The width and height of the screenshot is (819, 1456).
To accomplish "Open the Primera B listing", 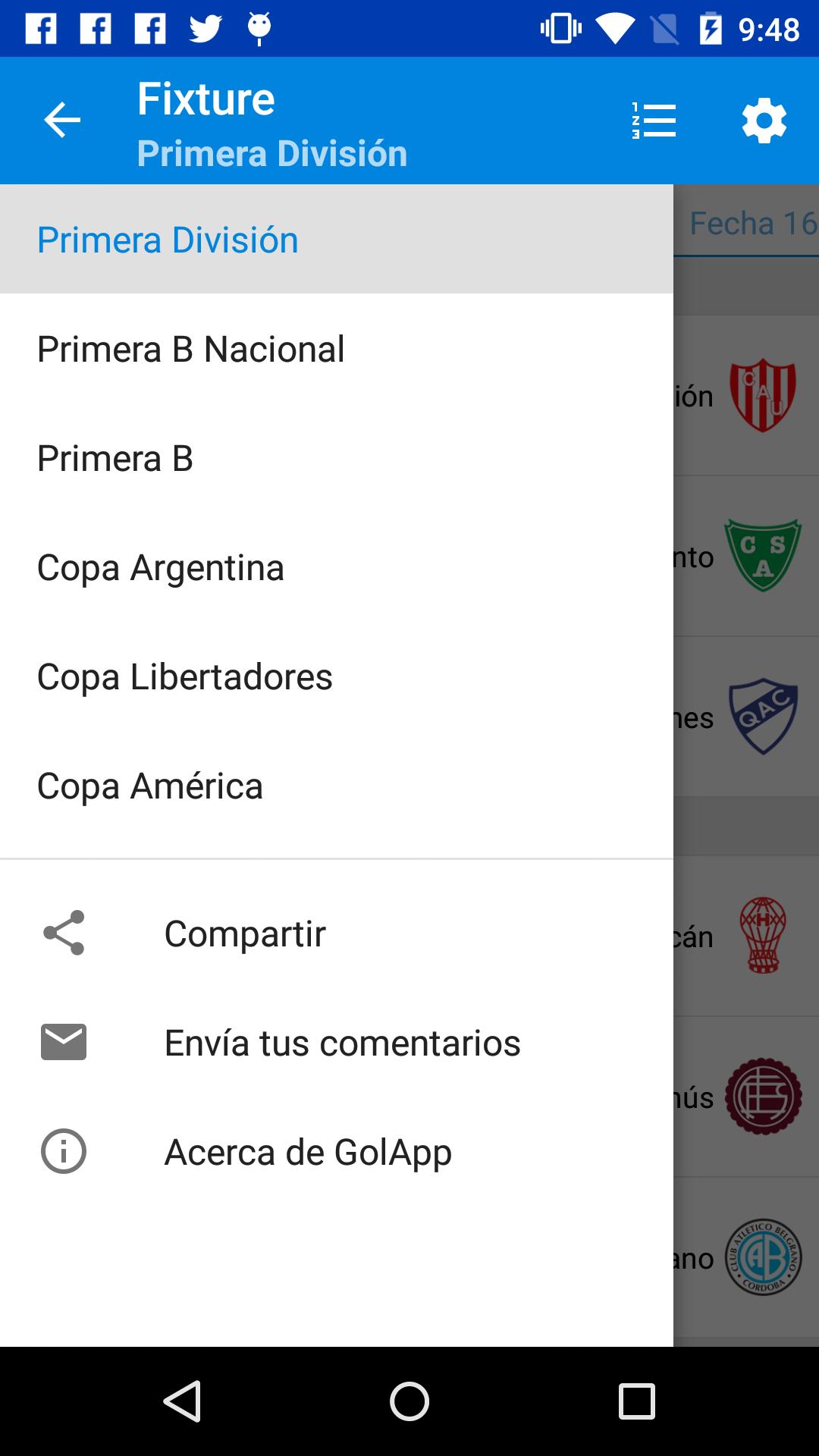I will [x=115, y=457].
